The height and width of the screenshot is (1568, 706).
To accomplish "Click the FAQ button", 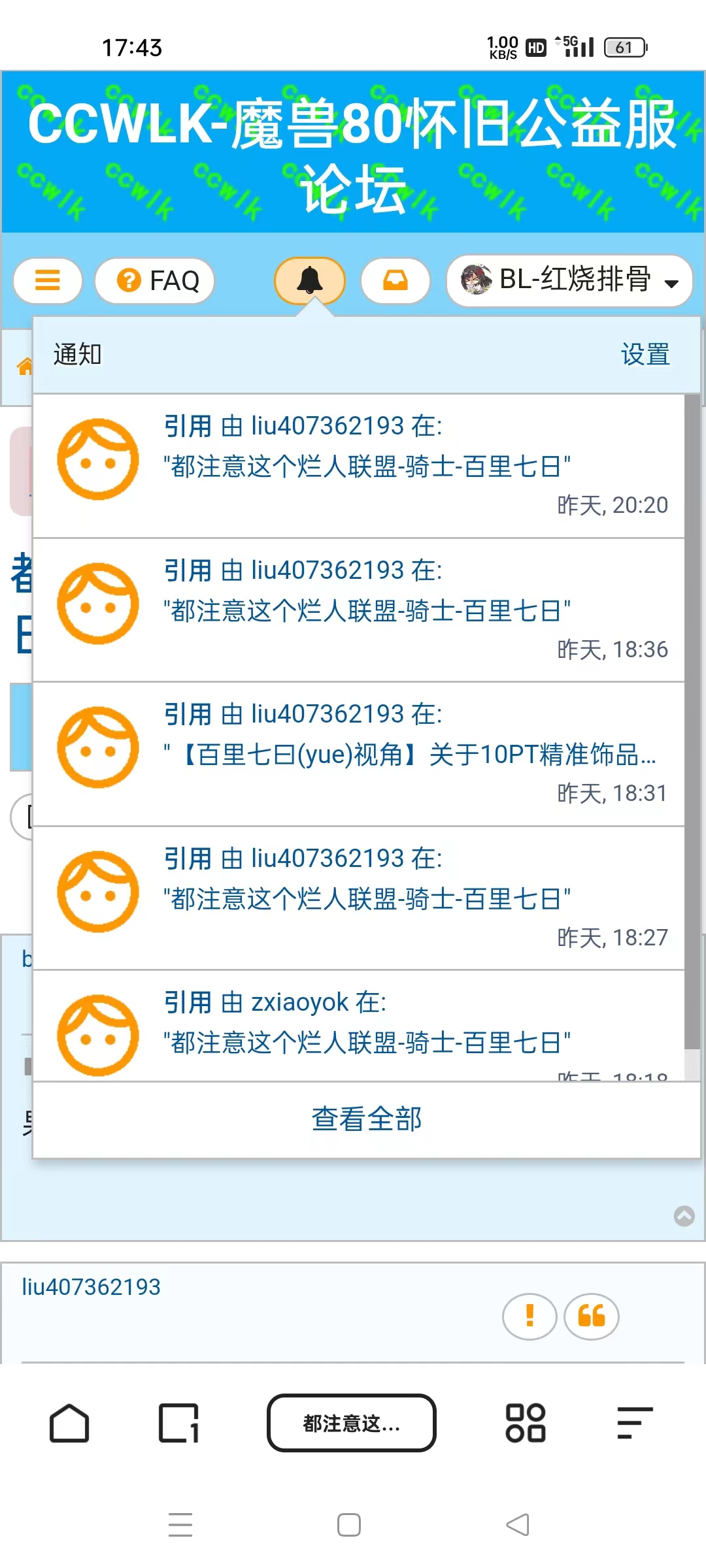I will pyautogui.click(x=154, y=280).
